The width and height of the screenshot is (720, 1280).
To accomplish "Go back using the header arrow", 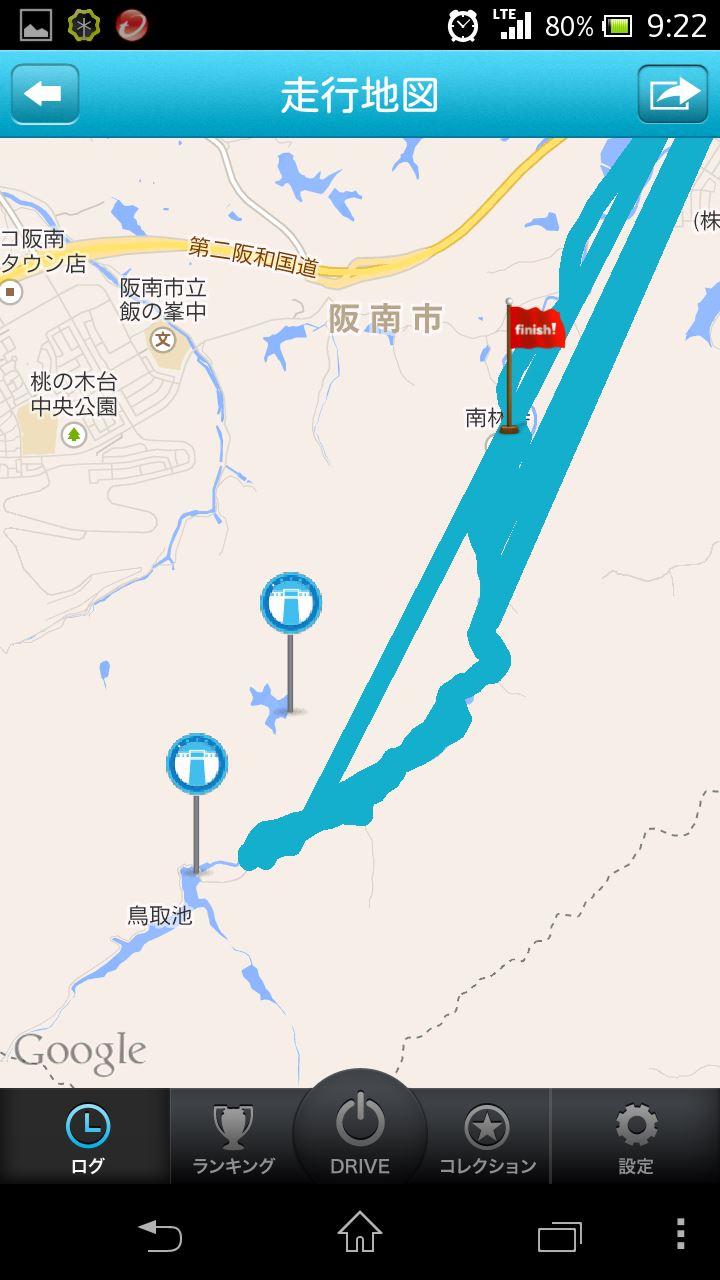I will point(45,94).
